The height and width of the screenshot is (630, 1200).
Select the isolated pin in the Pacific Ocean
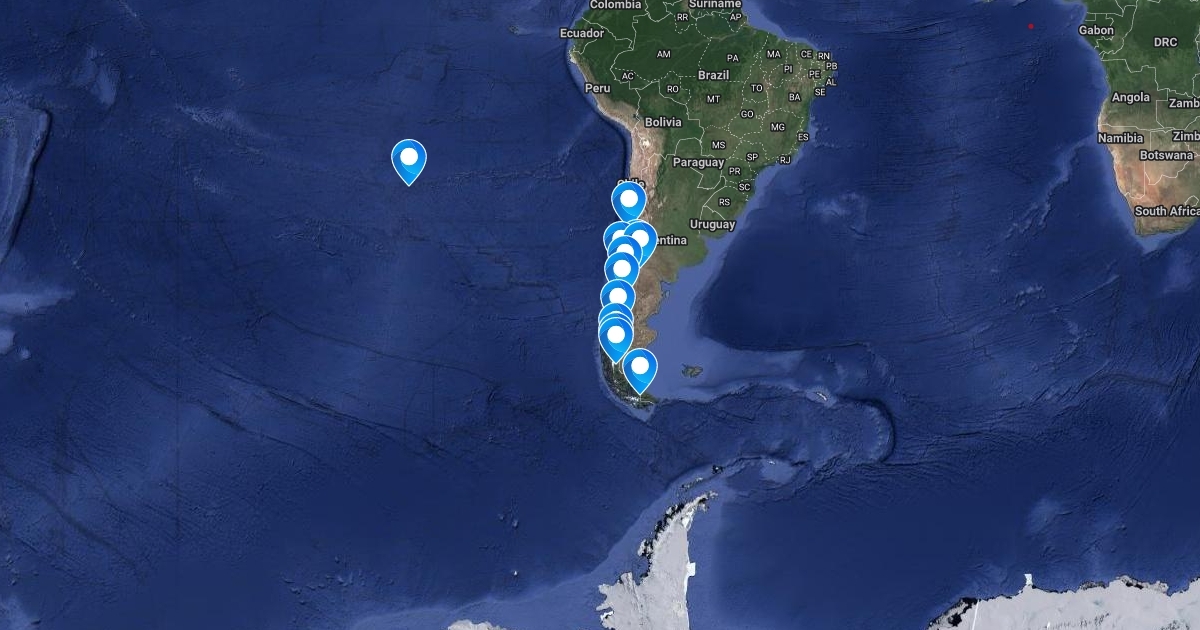coord(409,160)
